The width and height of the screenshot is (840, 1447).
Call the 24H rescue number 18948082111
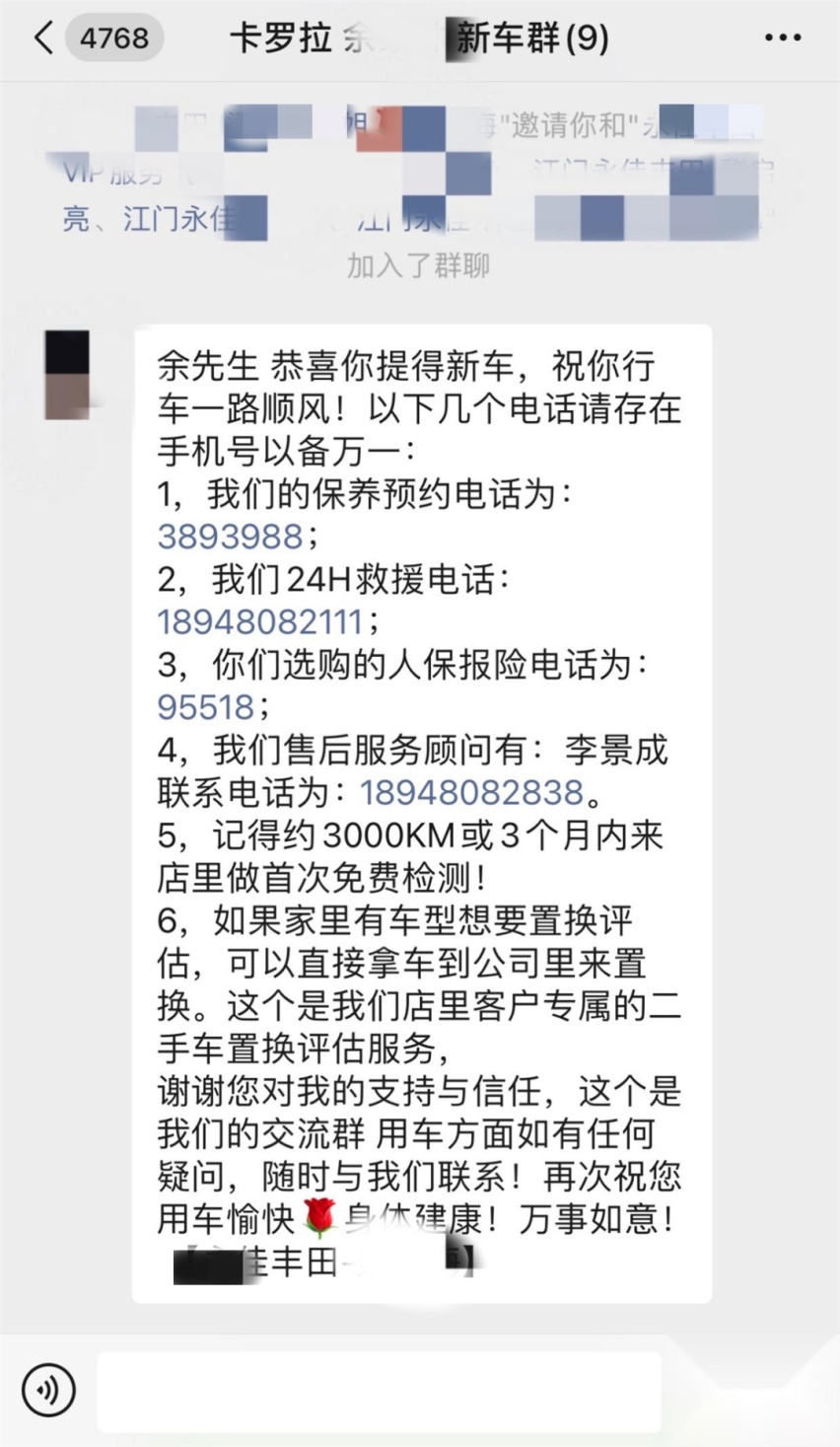[x=260, y=621]
